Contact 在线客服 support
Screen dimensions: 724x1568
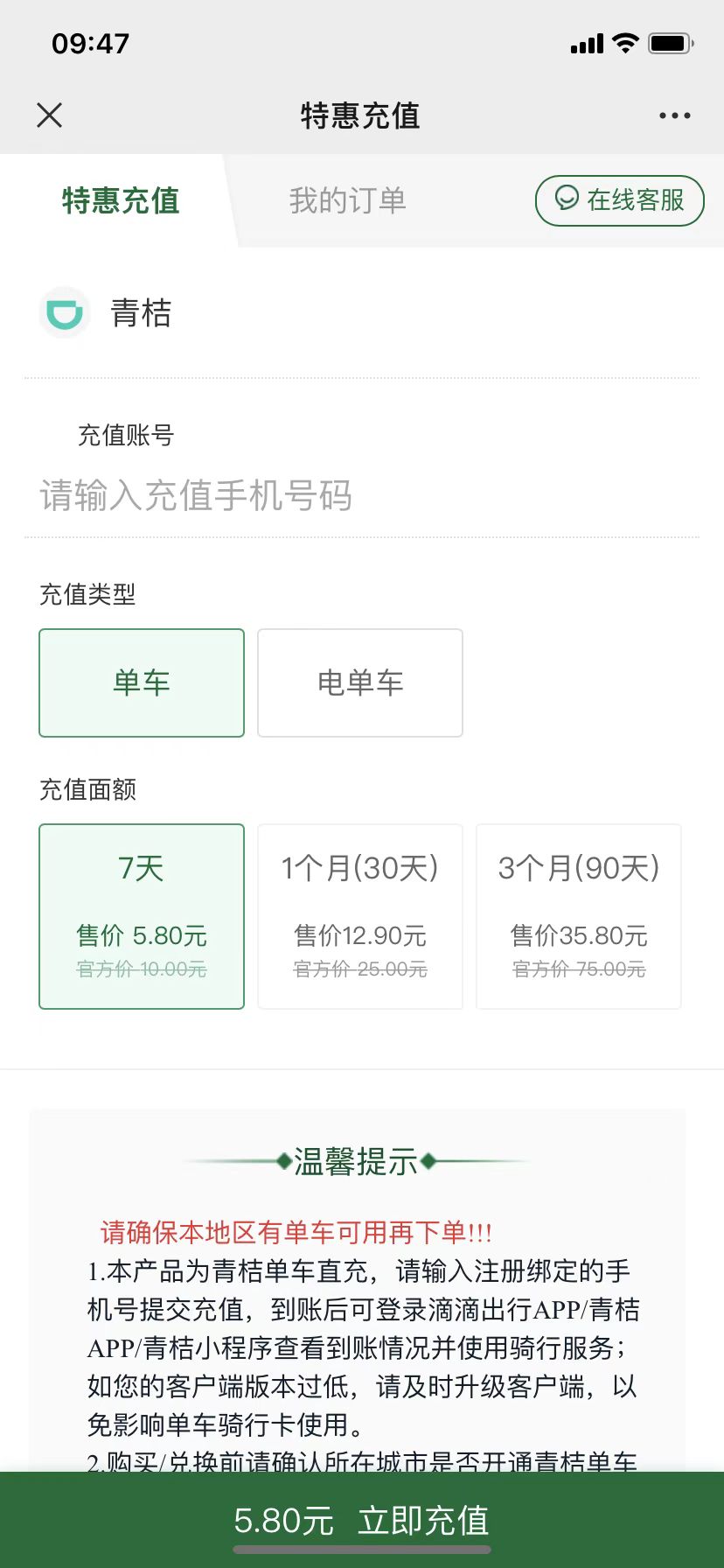(x=619, y=200)
